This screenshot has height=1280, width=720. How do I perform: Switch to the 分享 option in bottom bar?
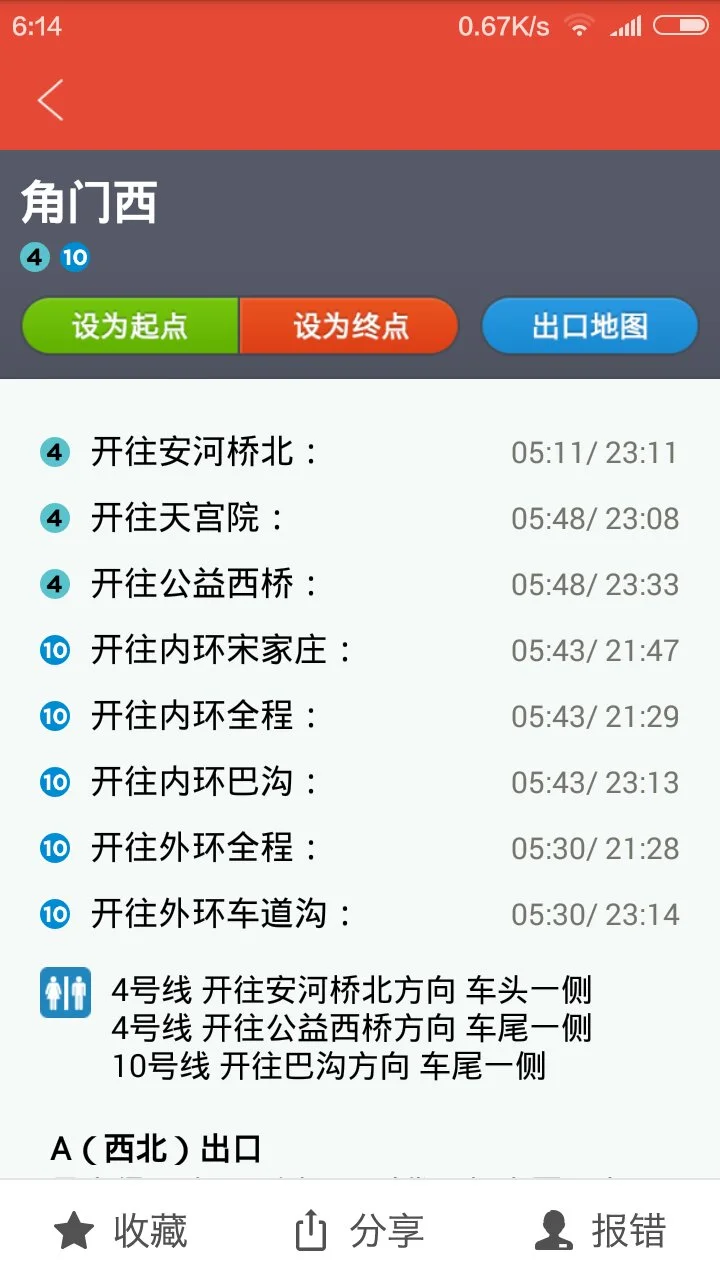point(390,1230)
